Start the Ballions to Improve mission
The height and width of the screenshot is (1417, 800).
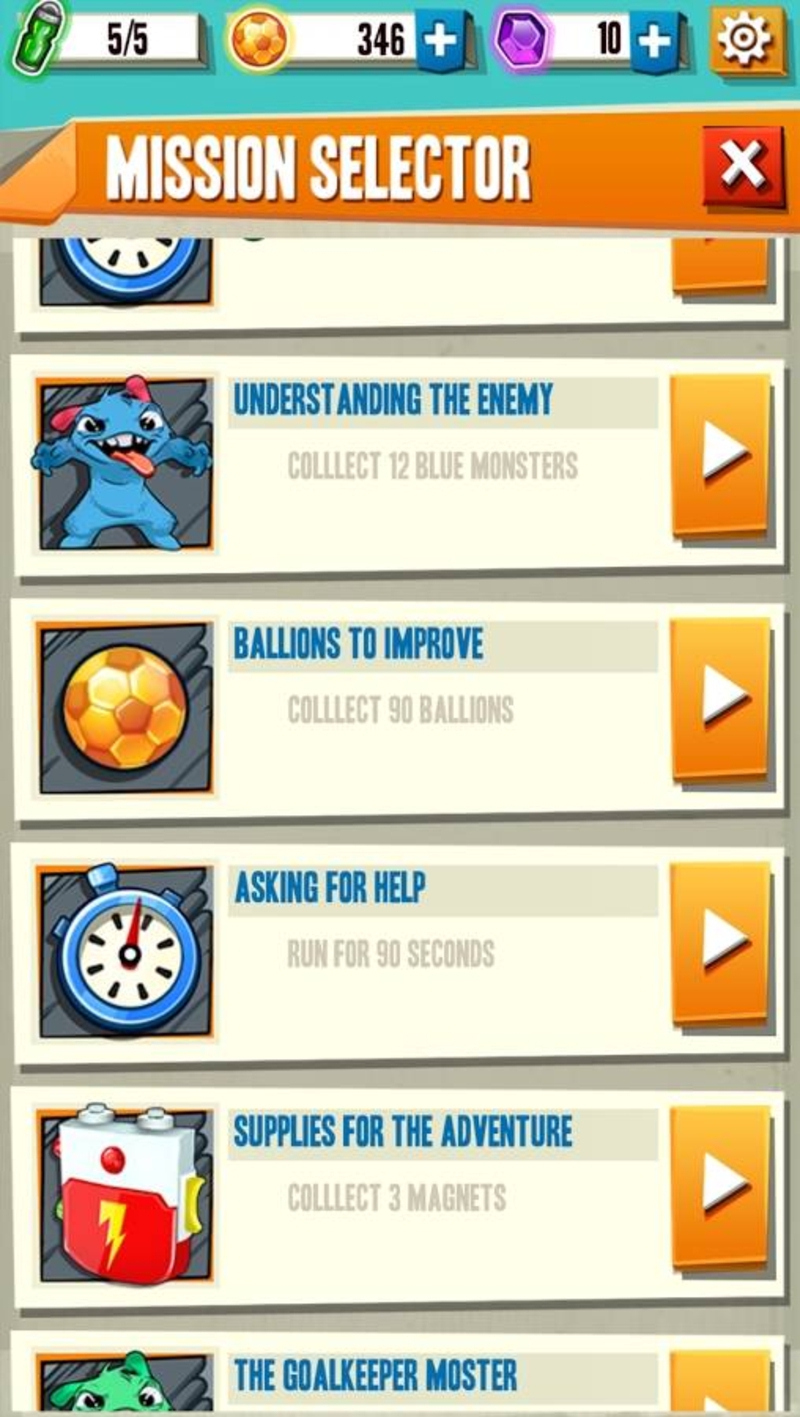(x=722, y=697)
